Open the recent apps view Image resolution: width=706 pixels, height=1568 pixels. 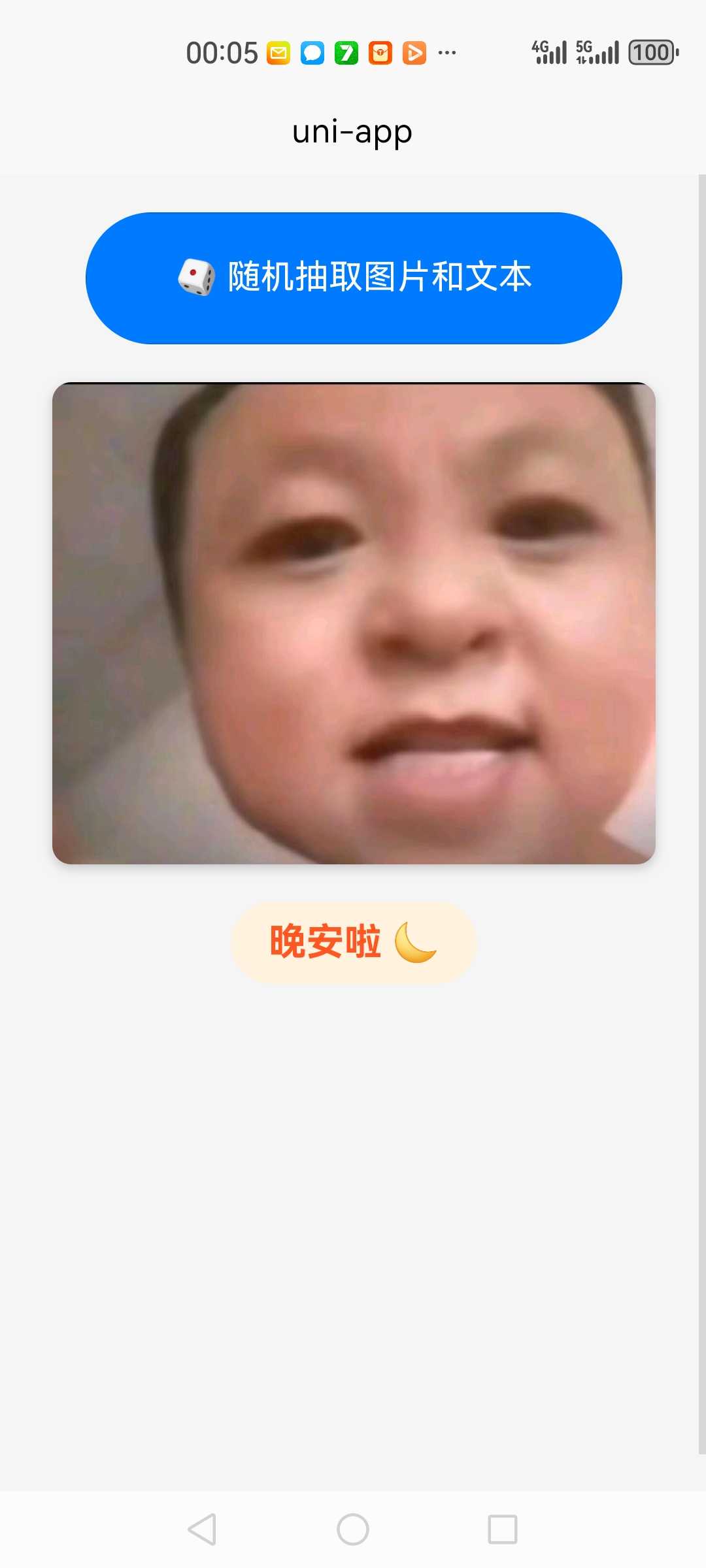click(502, 1529)
